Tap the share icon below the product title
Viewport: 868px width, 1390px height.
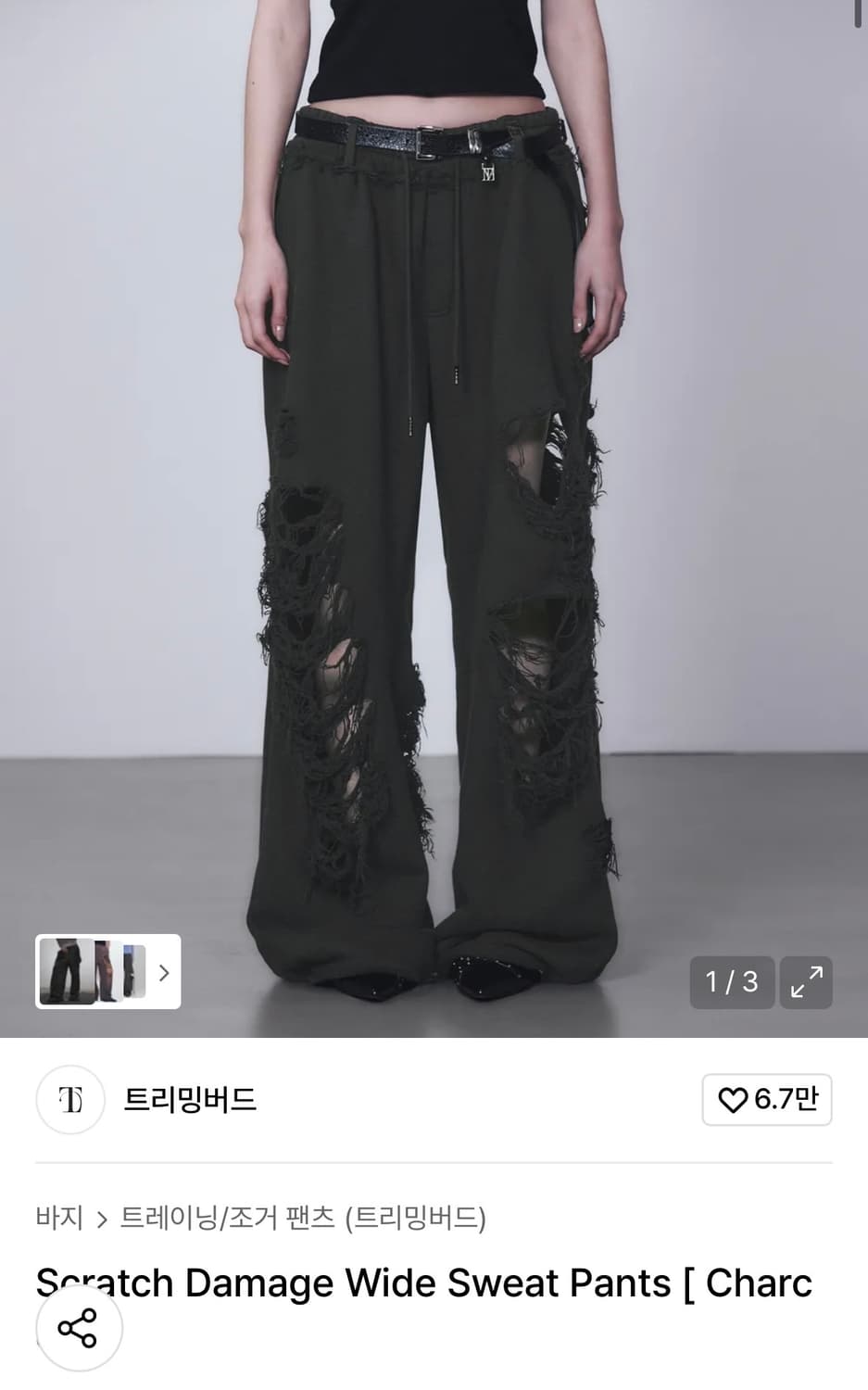click(x=79, y=1327)
